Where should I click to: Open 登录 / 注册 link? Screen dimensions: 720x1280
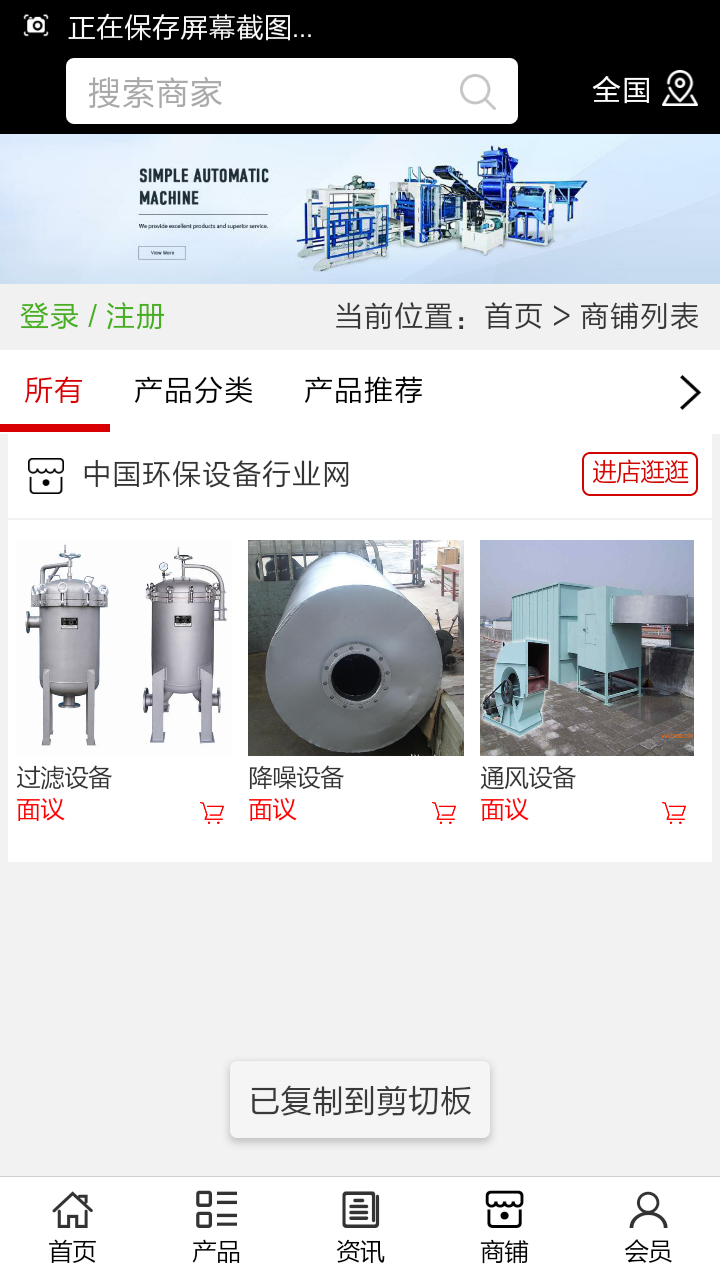point(92,317)
